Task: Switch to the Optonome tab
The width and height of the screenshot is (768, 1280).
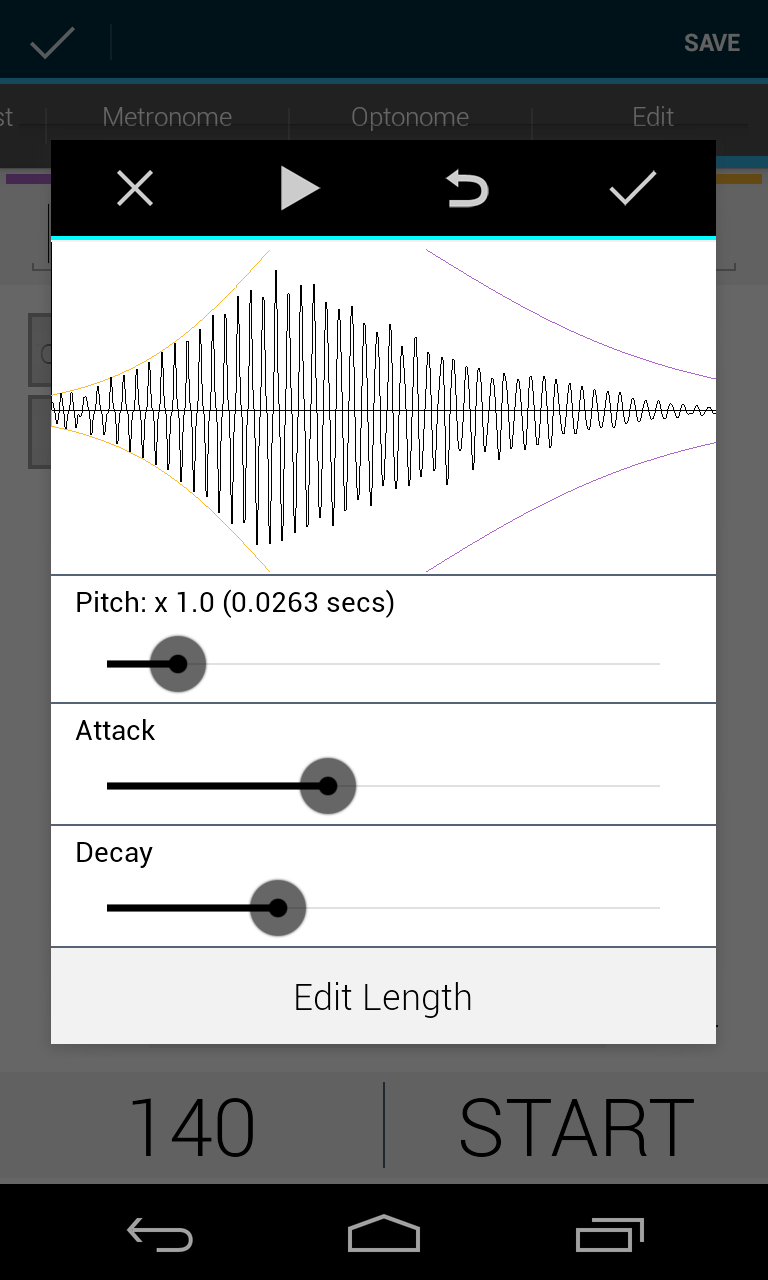Action: pyautogui.click(x=410, y=116)
